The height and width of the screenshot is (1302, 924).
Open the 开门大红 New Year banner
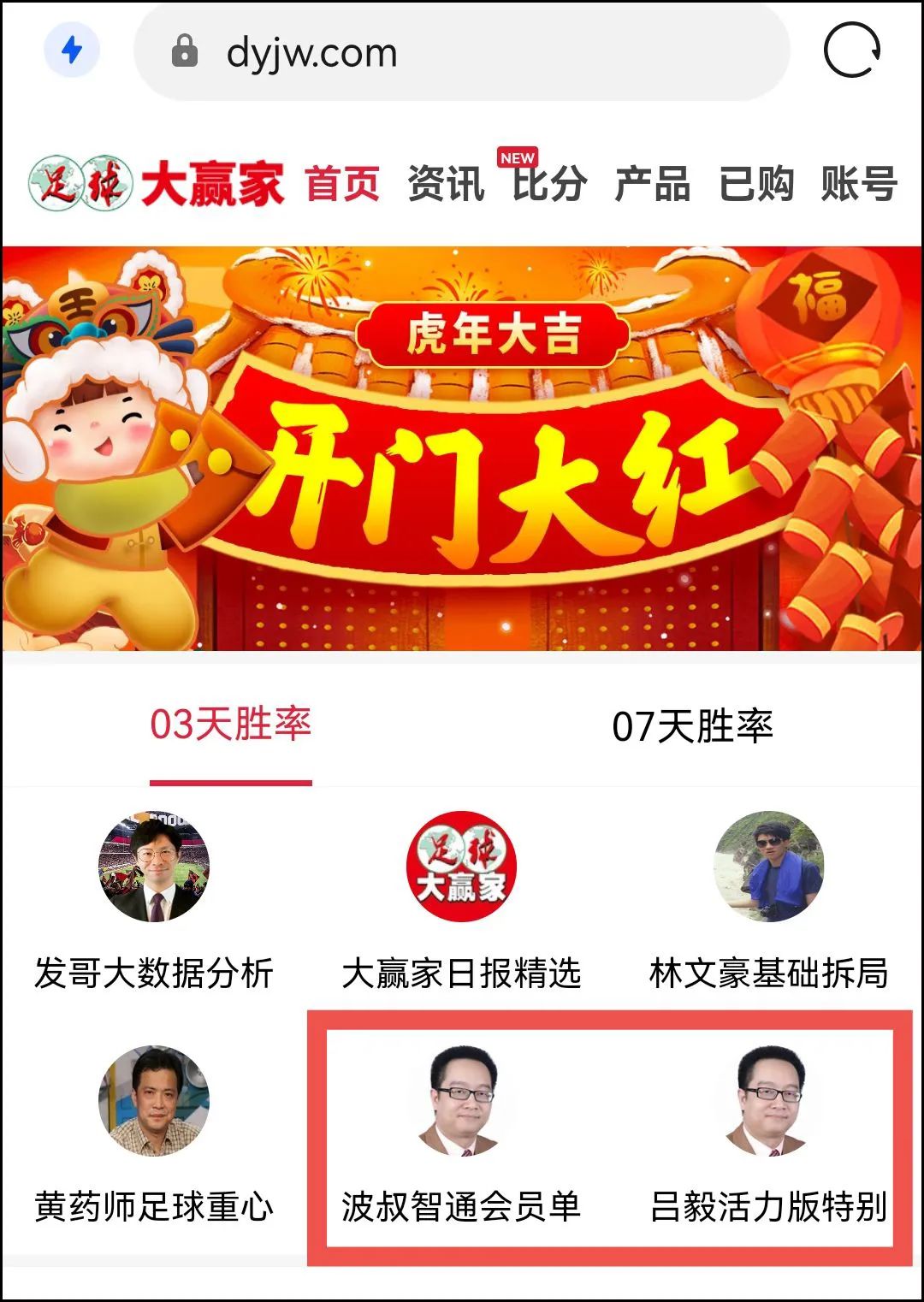pos(462,449)
